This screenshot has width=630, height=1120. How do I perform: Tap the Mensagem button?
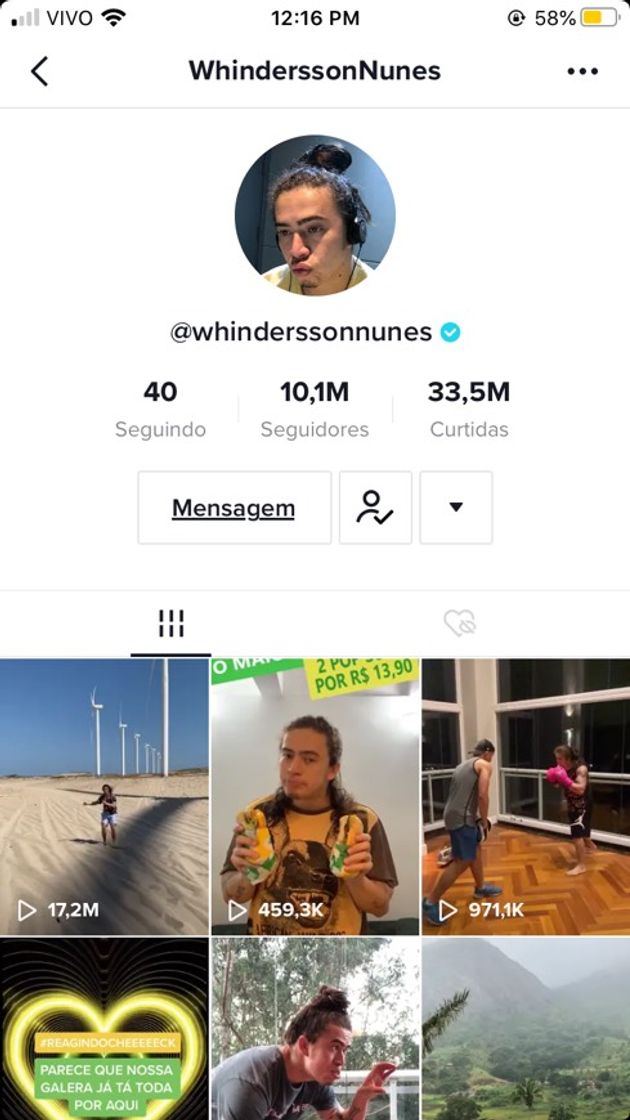(234, 508)
